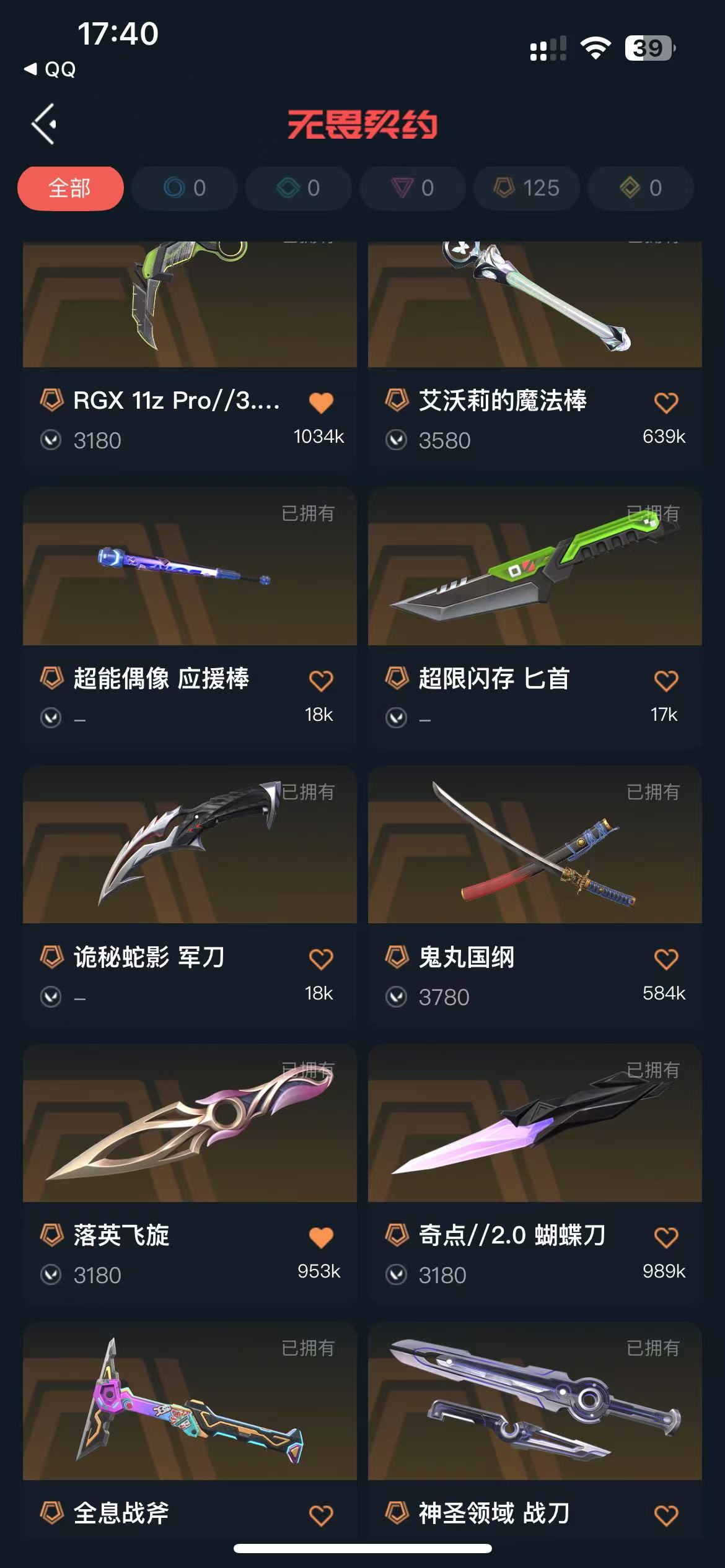The height and width of the screenshot is (1568, 725).
Task: Open the 鬼丸国纲 katana skin card
Action: (x=535, y=845)
